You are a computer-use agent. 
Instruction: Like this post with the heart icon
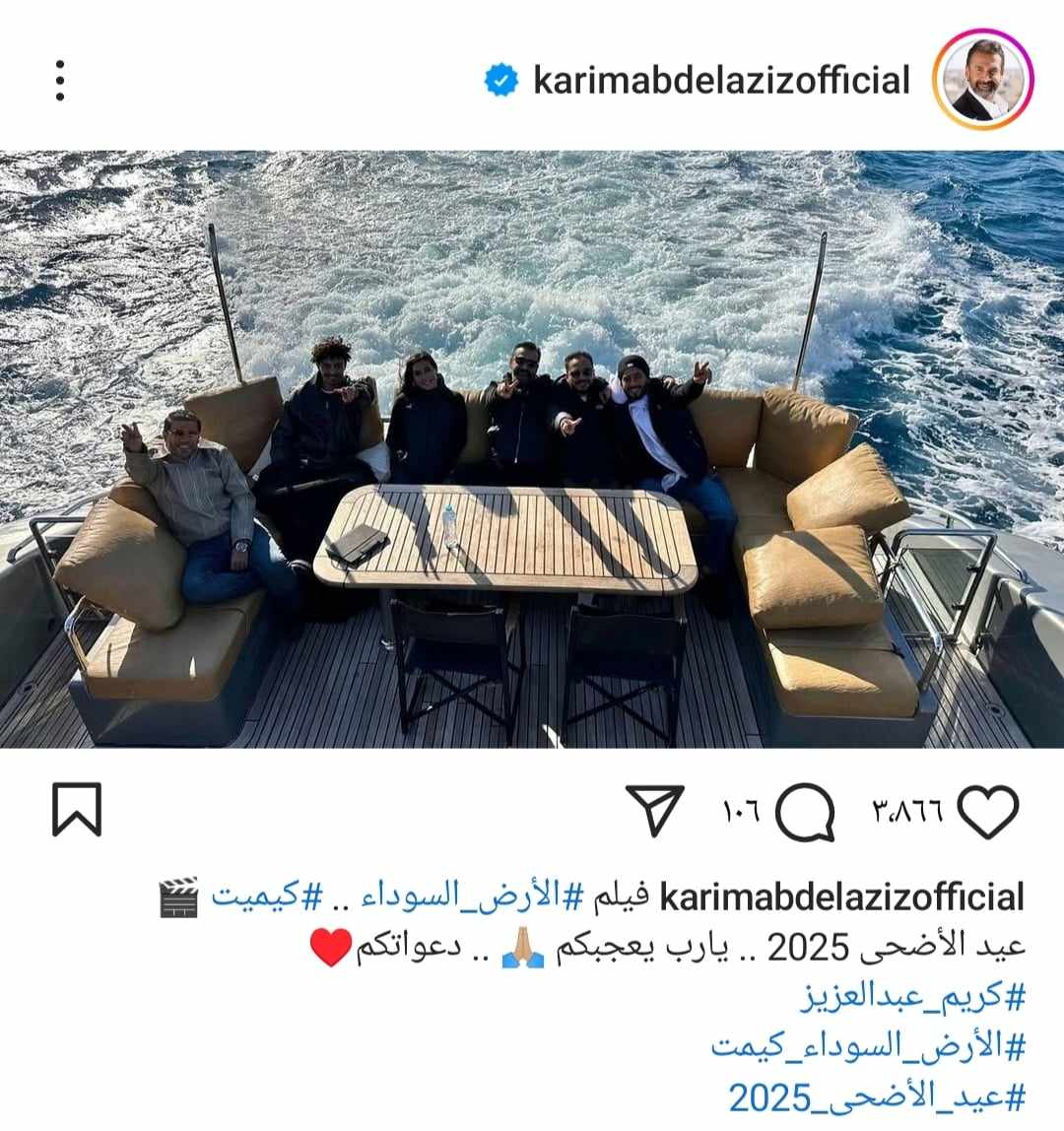(x=987, y=812)
